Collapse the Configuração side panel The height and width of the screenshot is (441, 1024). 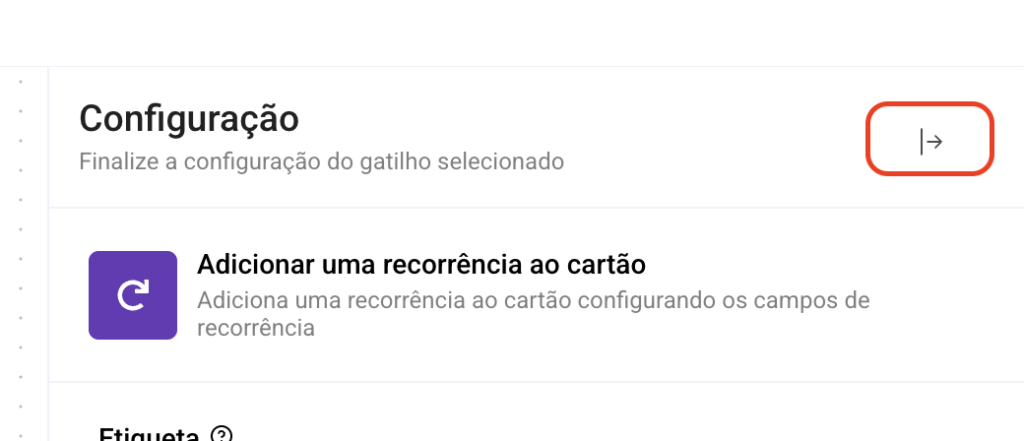[x=930, y=142]
